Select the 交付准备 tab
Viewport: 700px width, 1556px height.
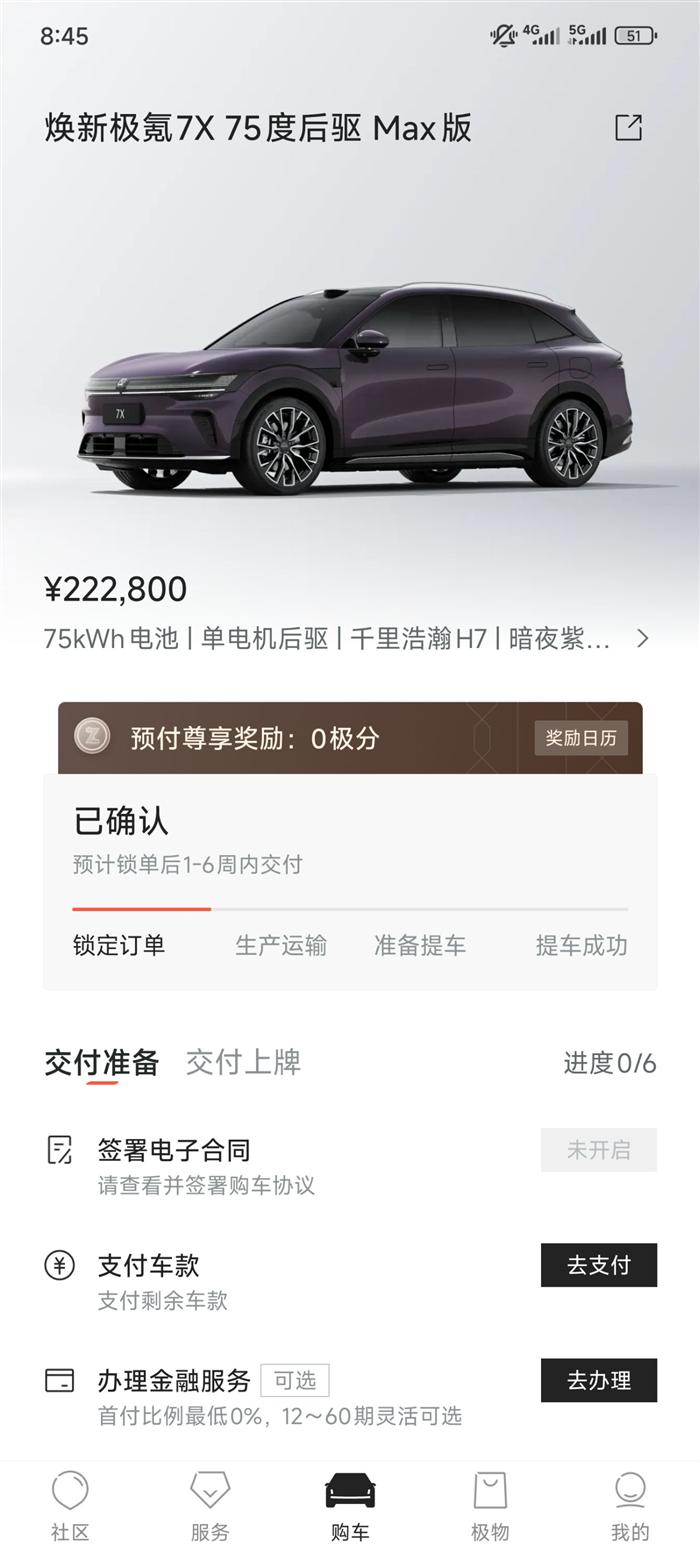tap(101, 1062)
